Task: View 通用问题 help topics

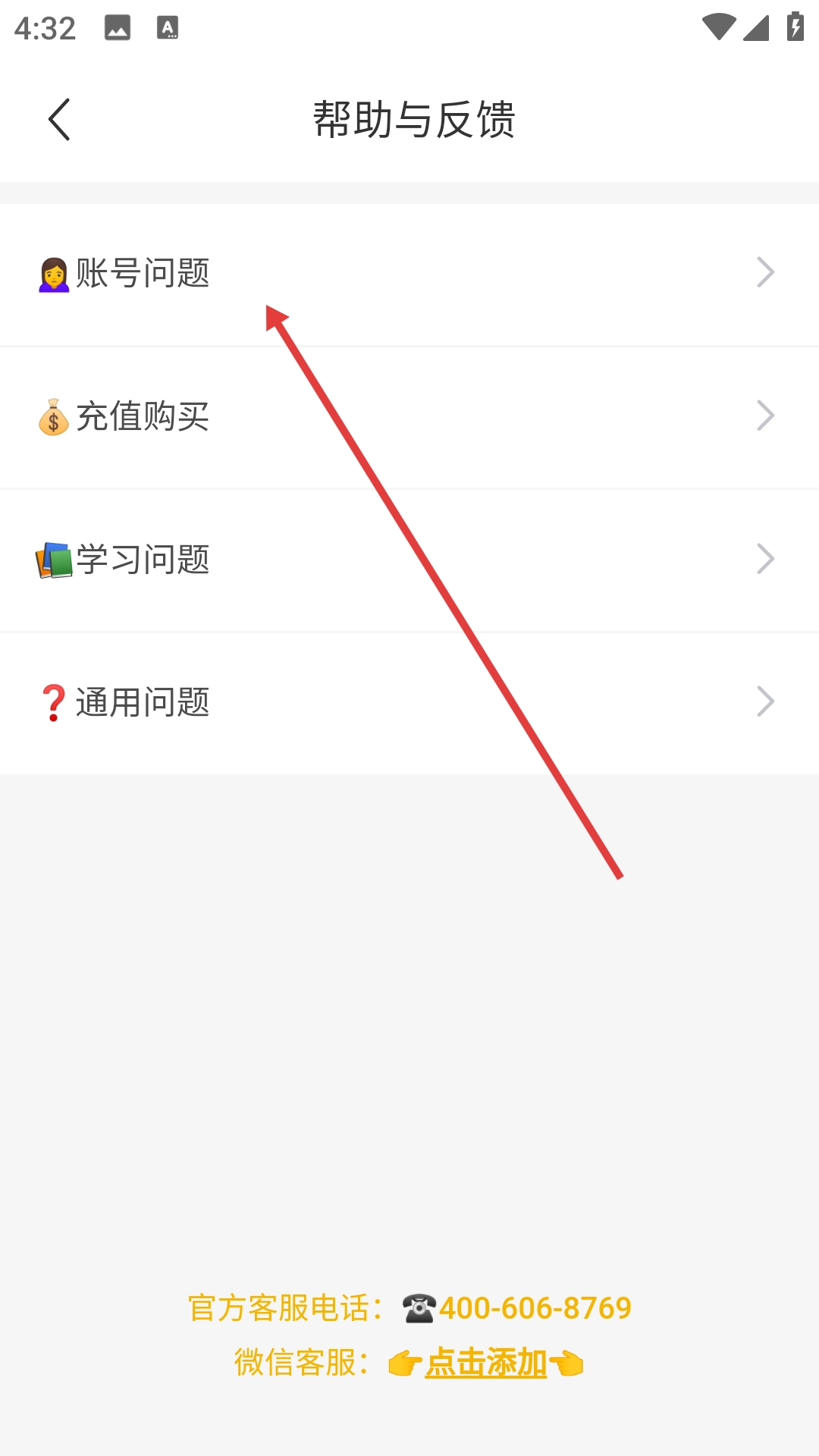Action: point(409,702)
